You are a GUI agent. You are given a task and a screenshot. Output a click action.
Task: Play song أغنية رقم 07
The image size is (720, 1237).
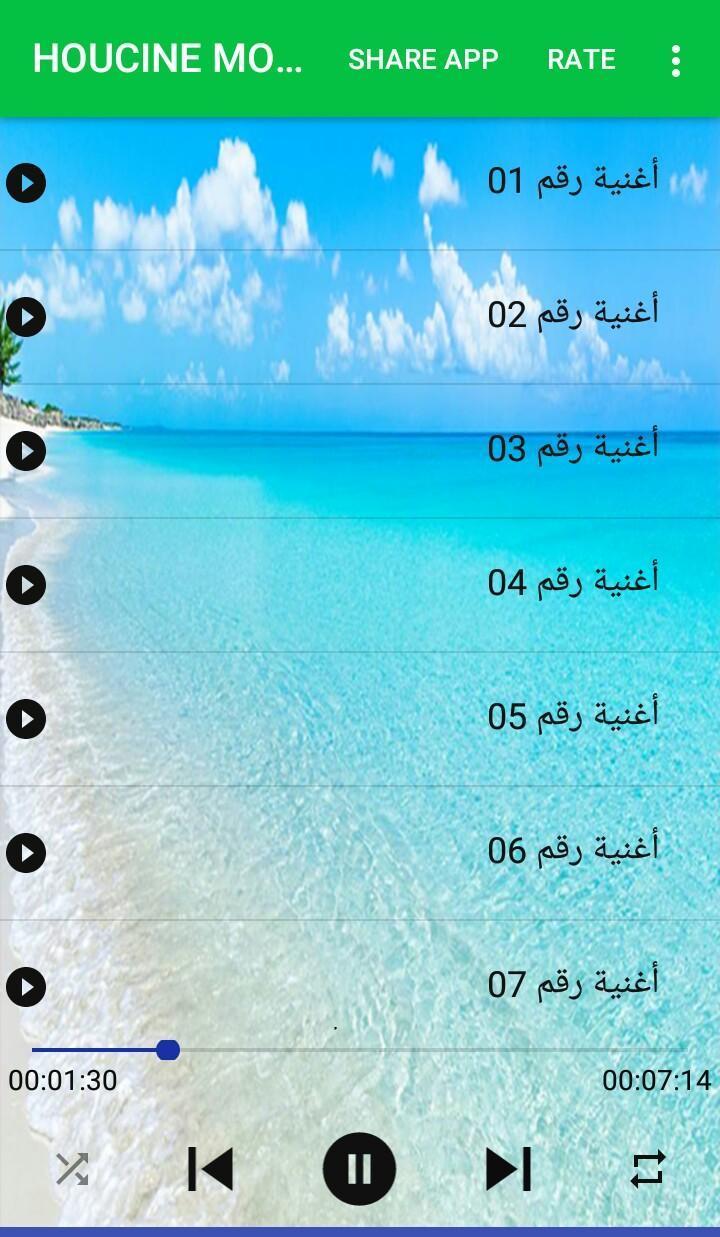pos(25,986)
